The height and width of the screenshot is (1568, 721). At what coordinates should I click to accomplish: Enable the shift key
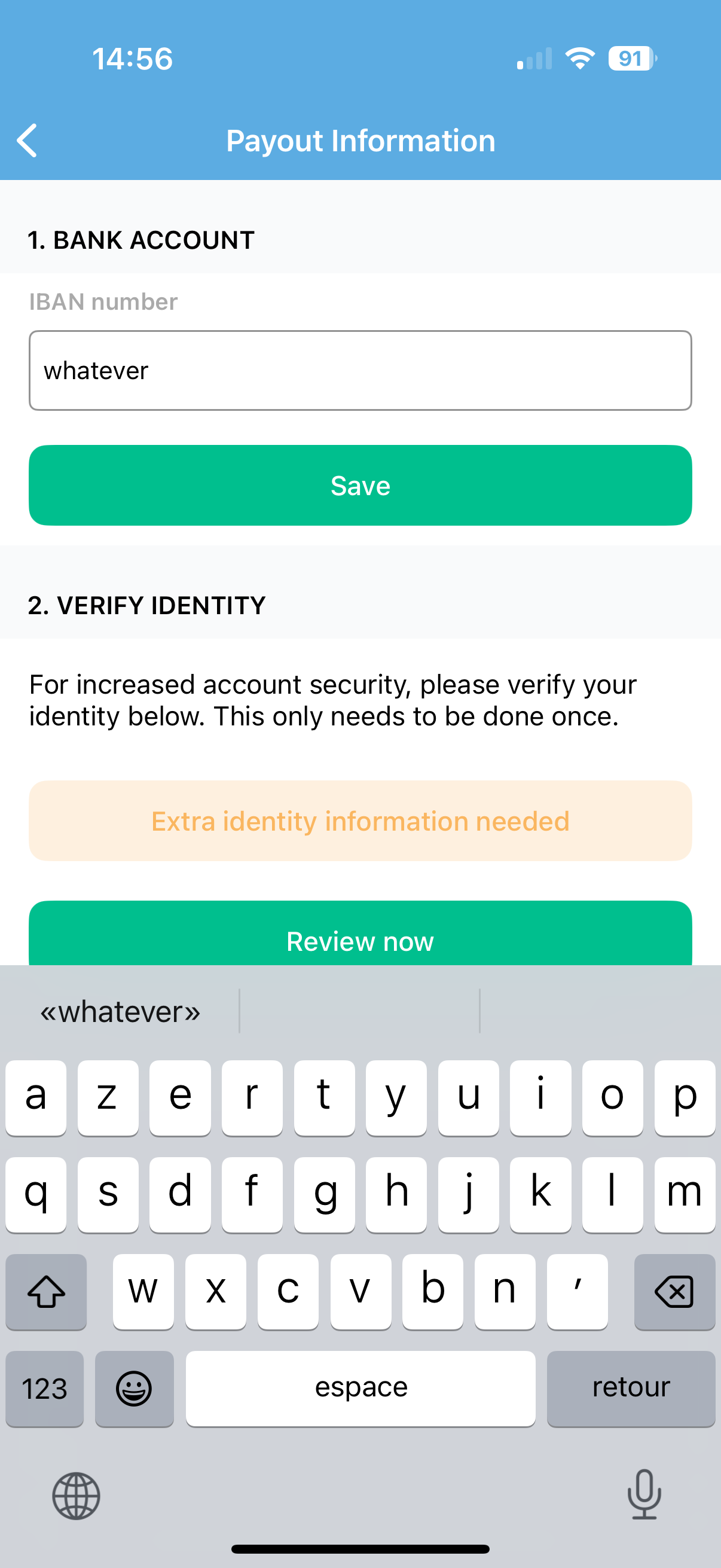[46, 1291]
